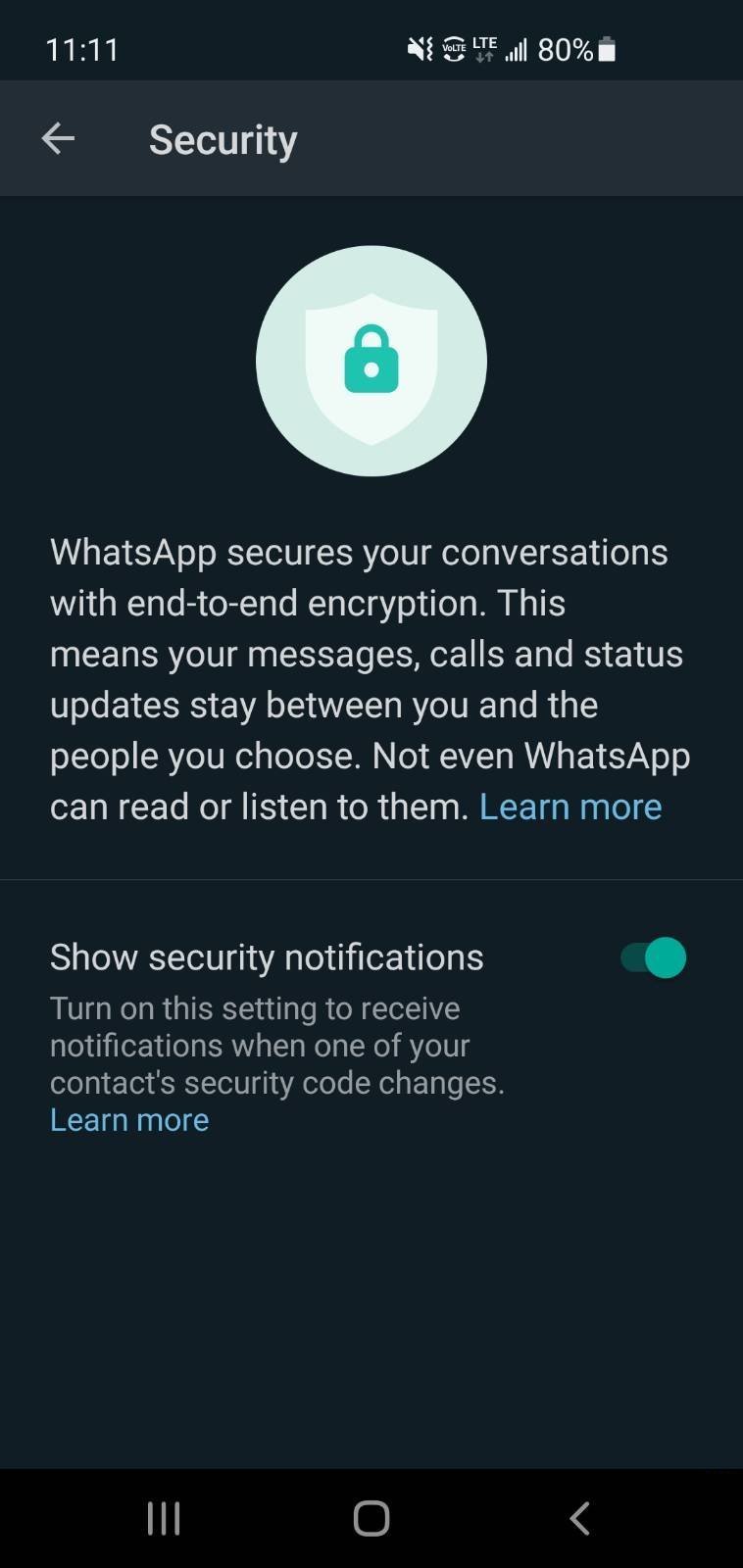The height and width of the screenshot is (1568, 743).
Task: Go to the home screen
Action: click(371, 1518)
